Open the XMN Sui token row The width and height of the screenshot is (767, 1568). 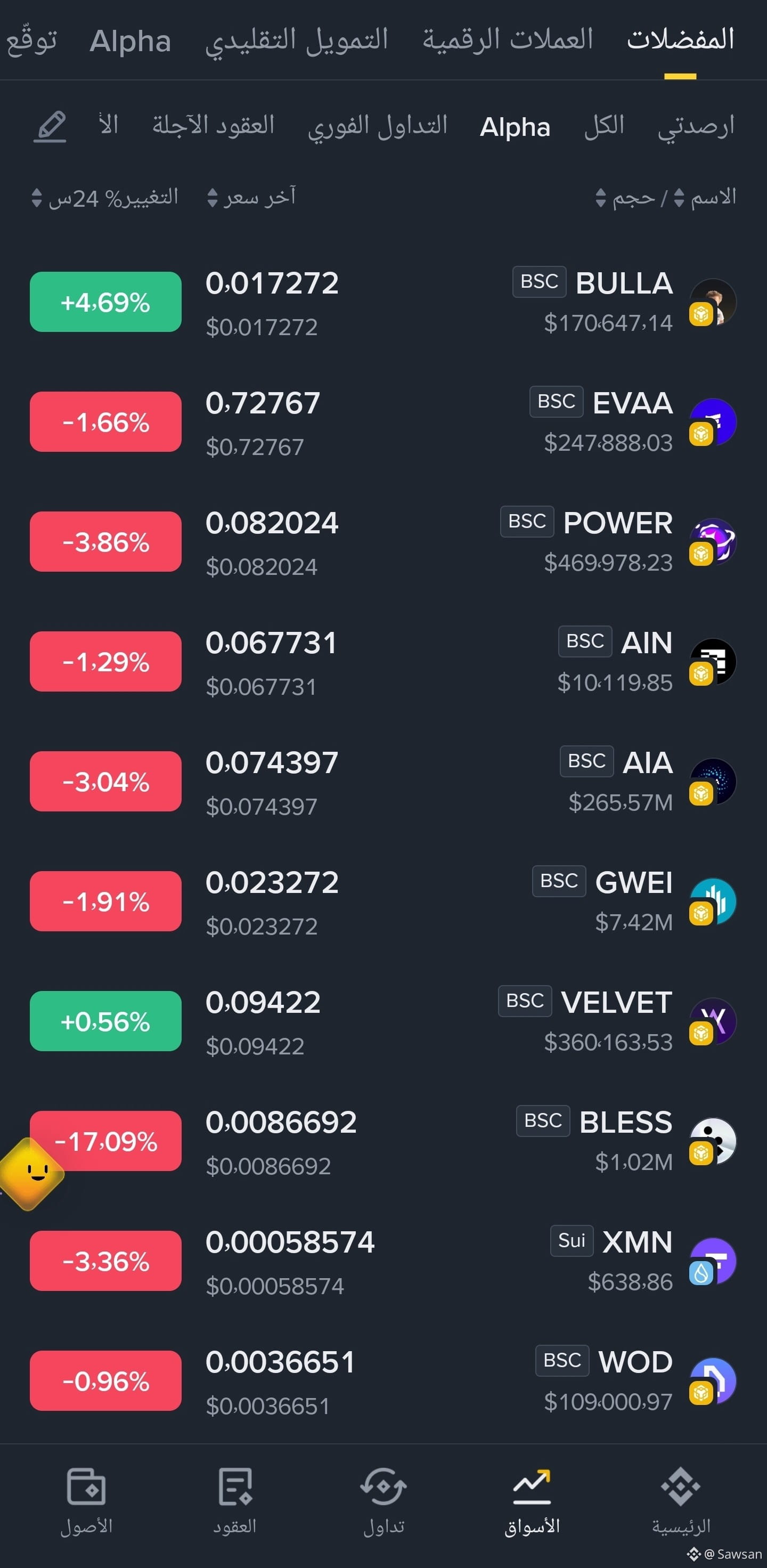pyautogui.click(x=383, y=1261)
